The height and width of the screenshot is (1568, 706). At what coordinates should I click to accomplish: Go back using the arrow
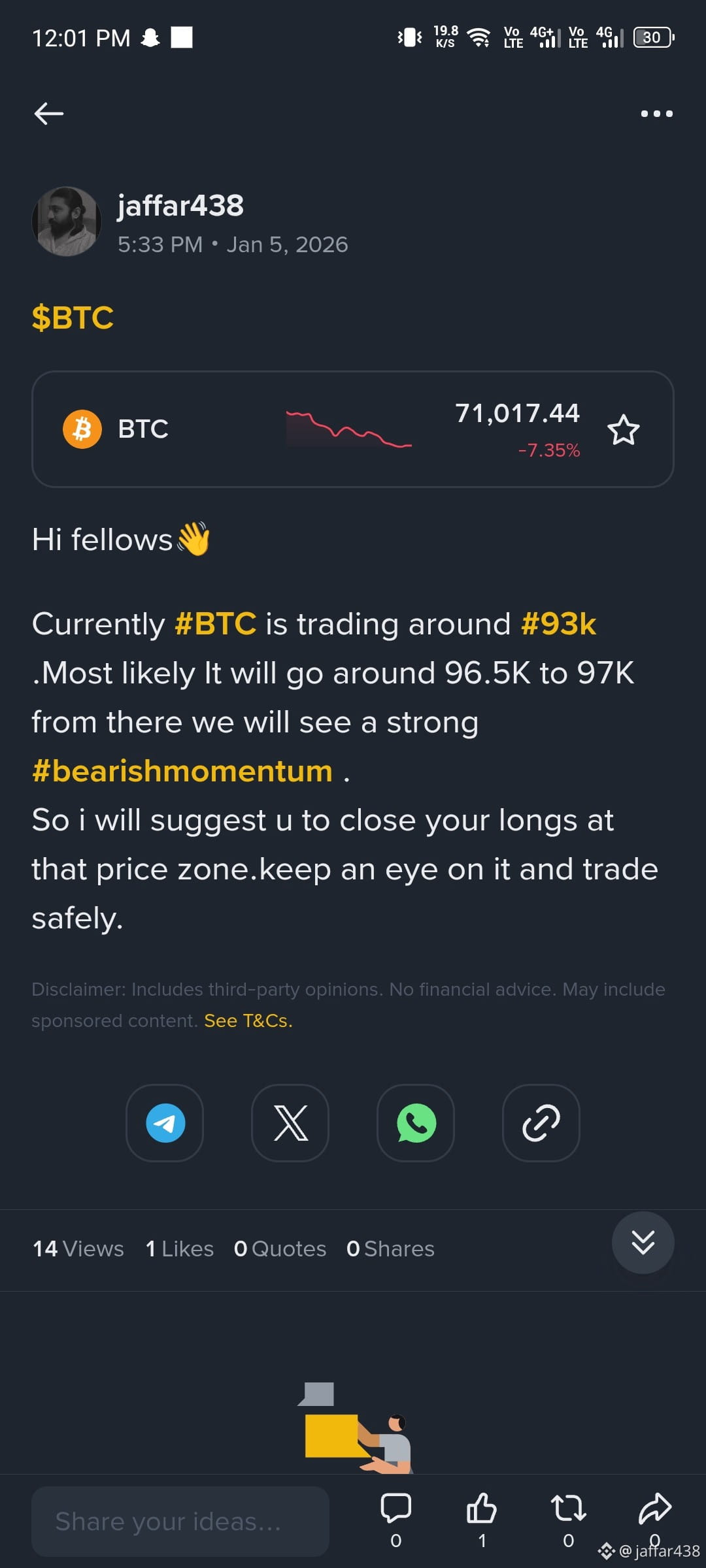(x=49, y=114)
